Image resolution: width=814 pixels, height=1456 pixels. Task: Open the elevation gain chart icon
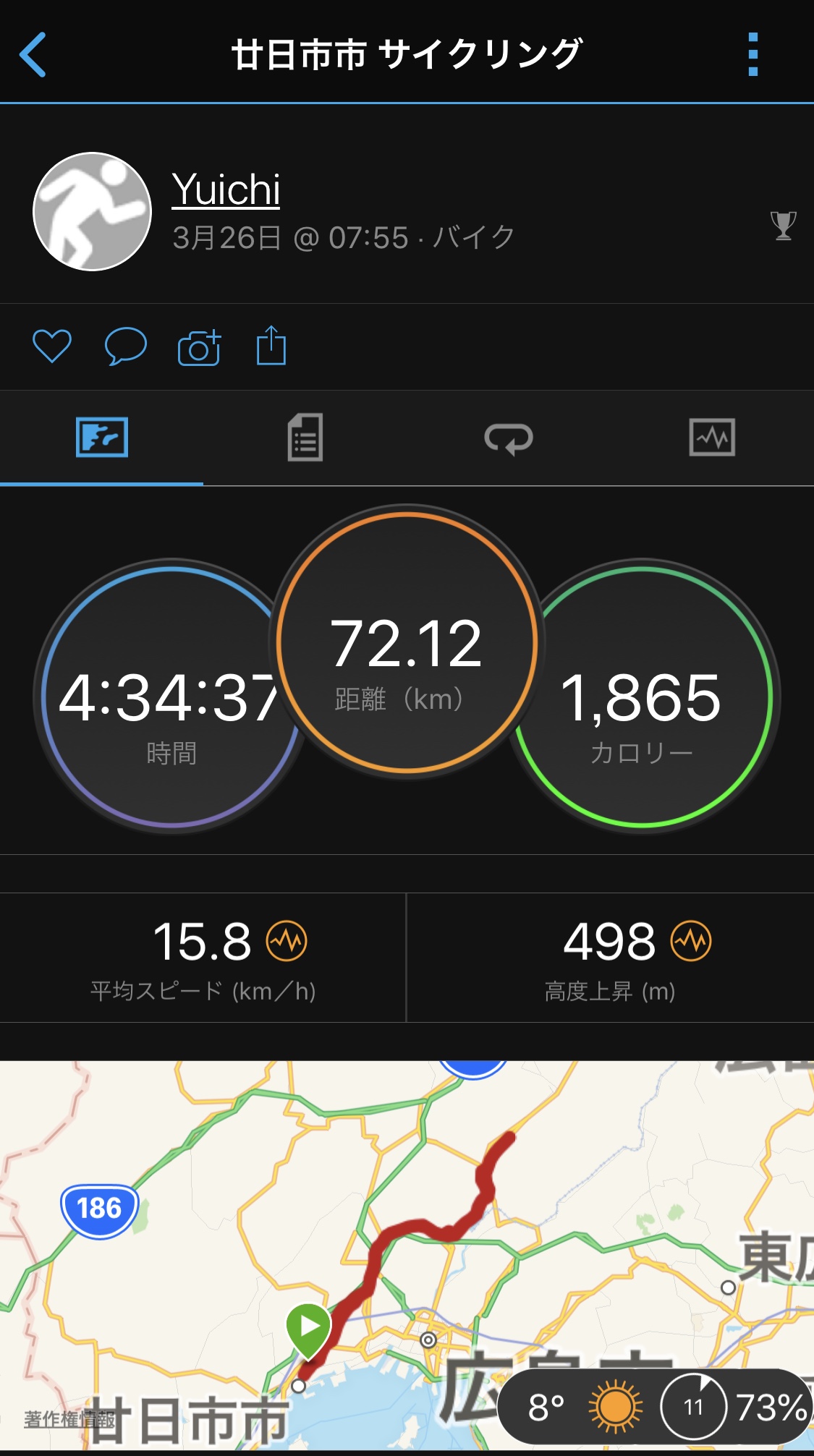[x=691, y=941]
